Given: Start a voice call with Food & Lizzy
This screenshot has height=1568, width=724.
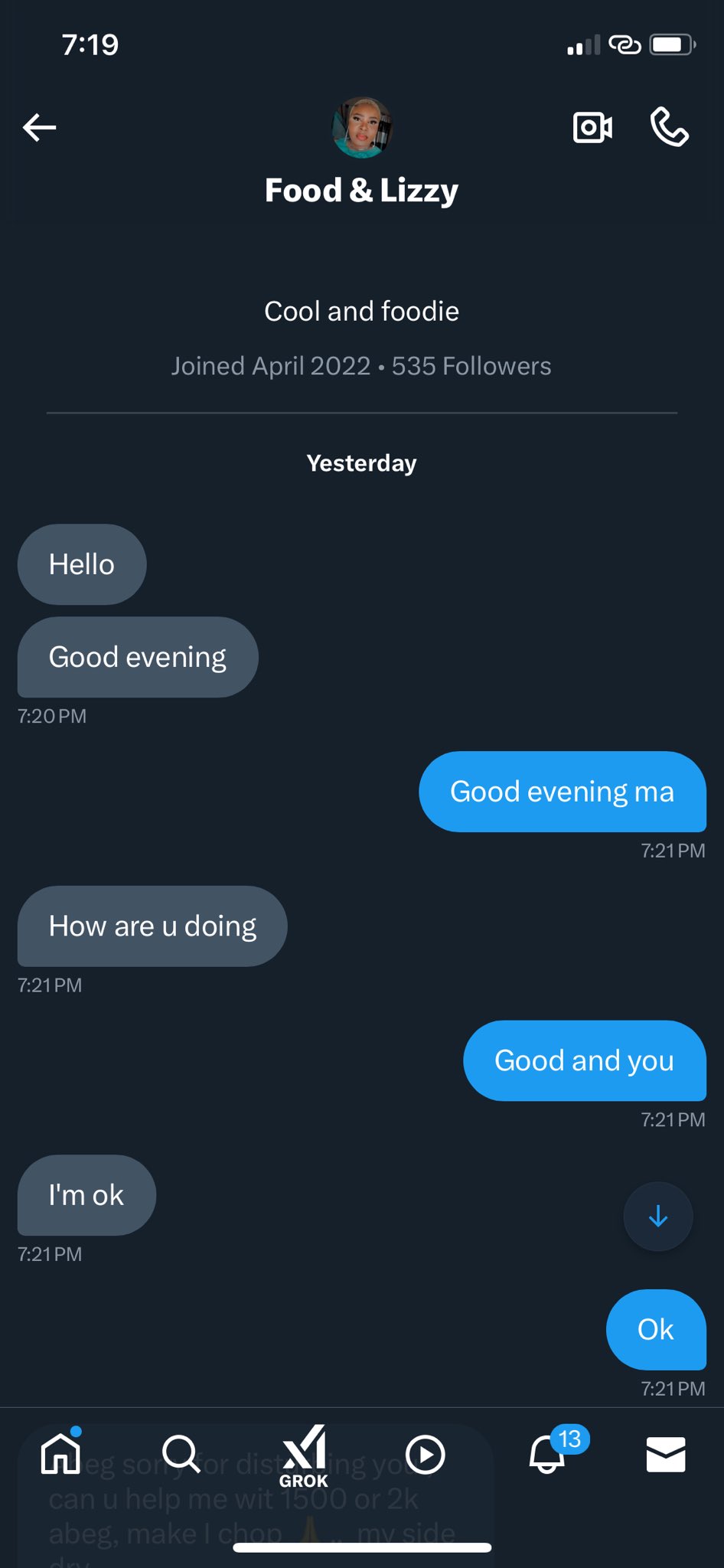Looking at the screenshot, I should (668, 127).
